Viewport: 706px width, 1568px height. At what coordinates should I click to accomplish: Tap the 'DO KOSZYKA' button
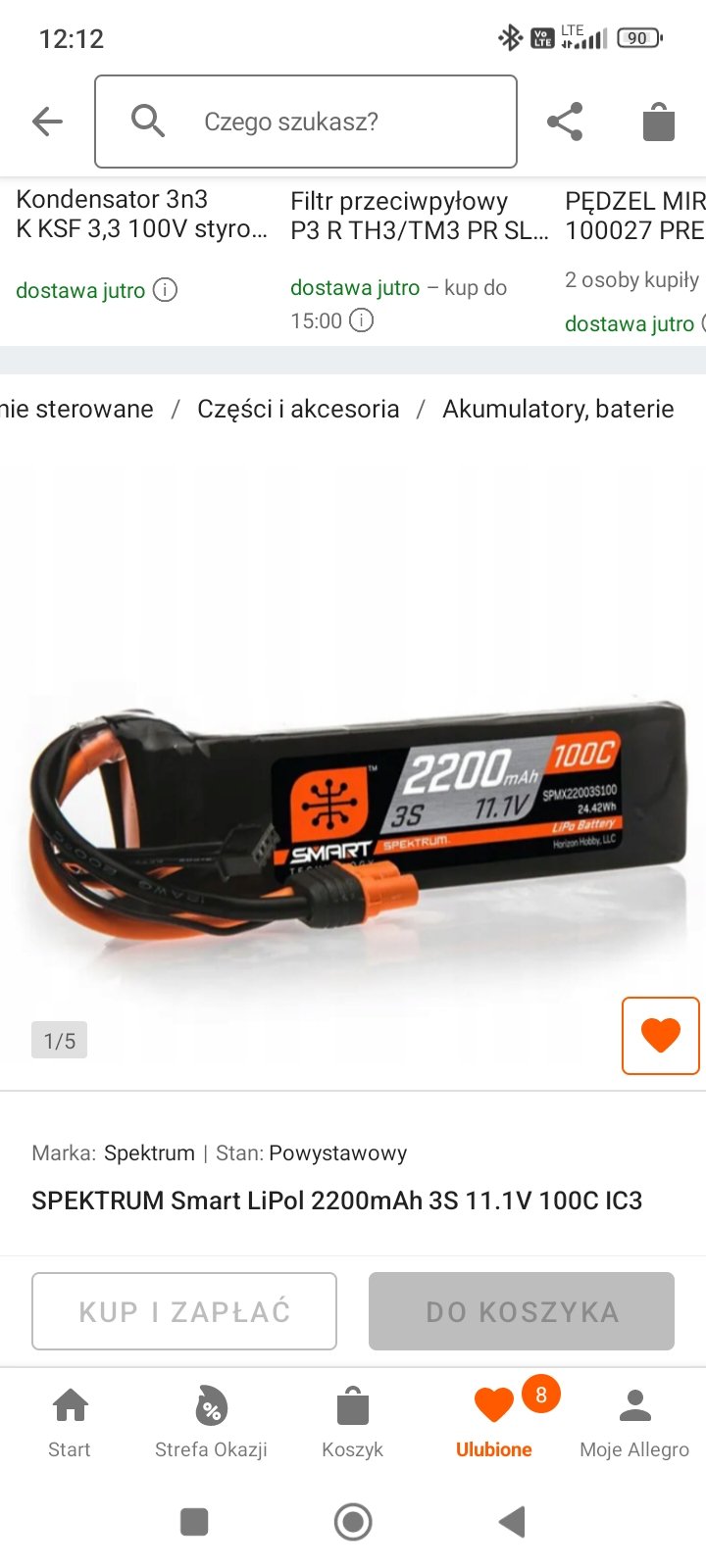522,1311
